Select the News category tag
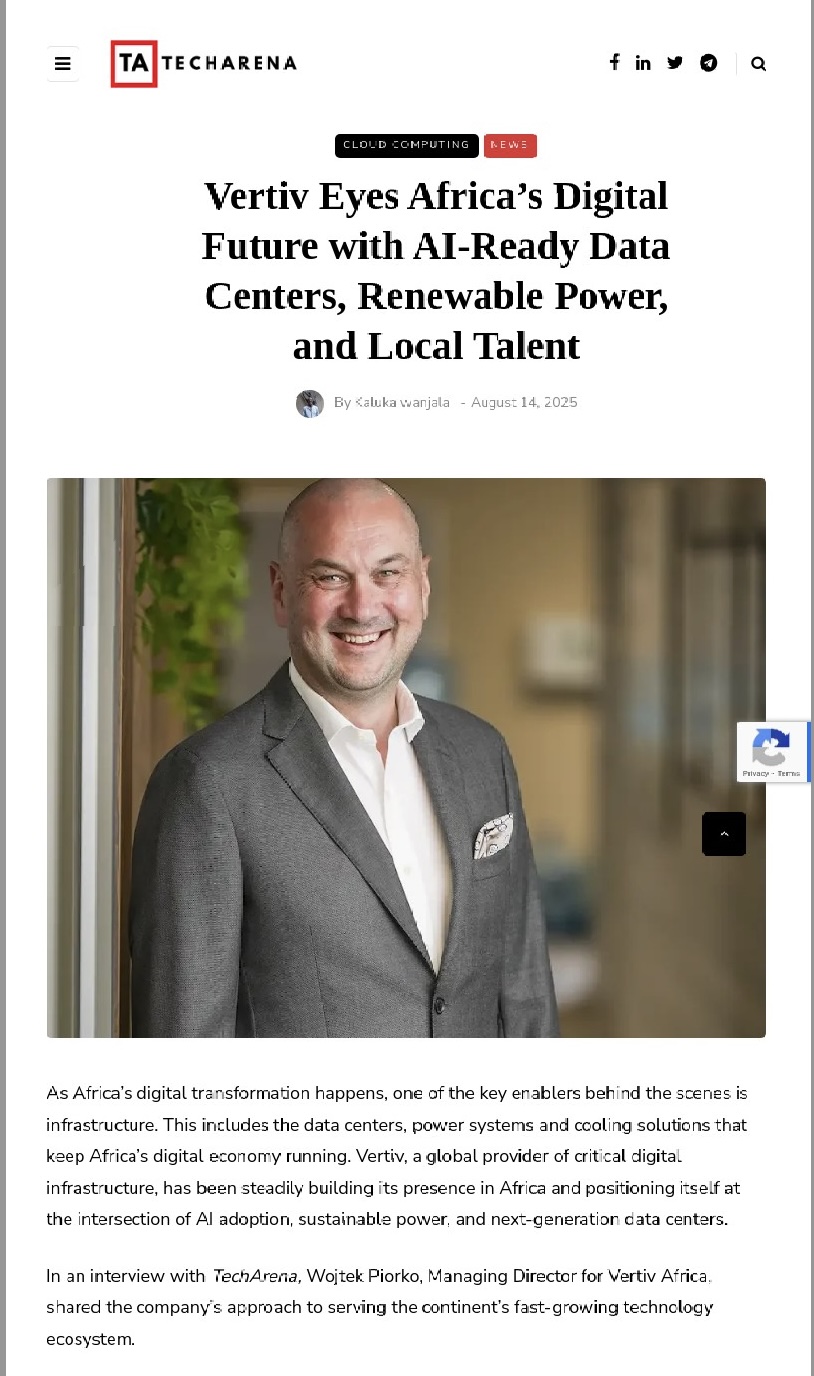 [510, 146]
